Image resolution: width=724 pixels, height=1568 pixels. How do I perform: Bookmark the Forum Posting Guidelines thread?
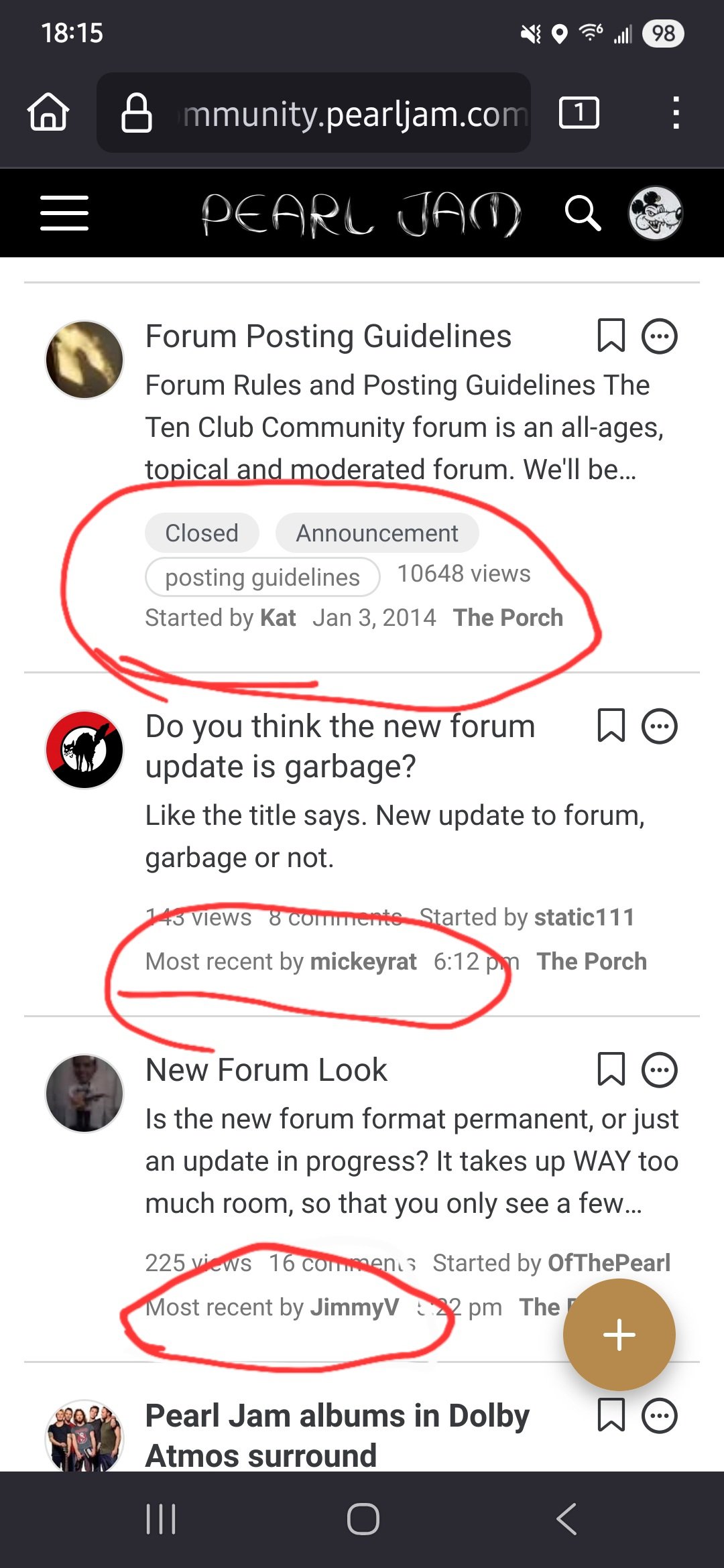pos(611,336)
